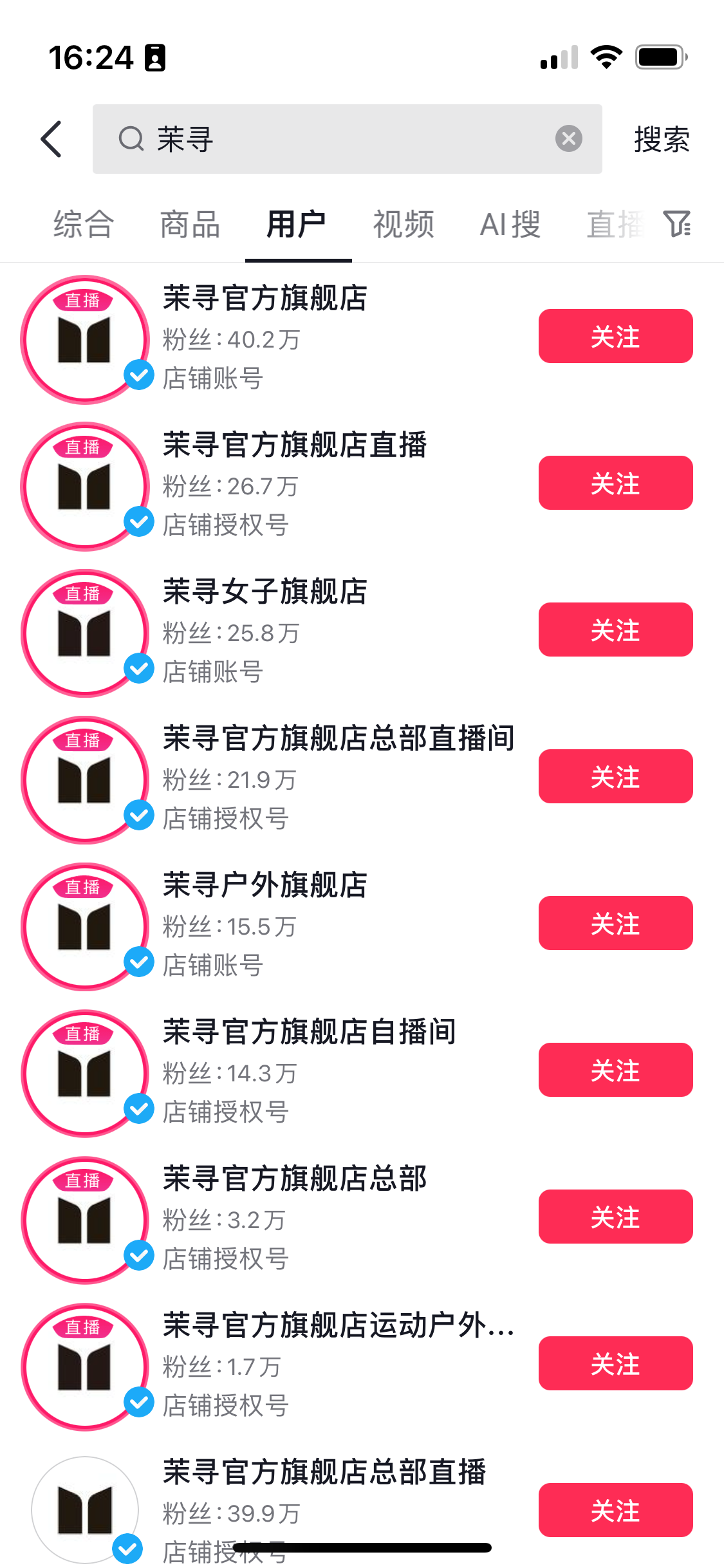Clear the search text 茉寻
The width and height of the screenshot is (724, 1568).
[568, 139]
